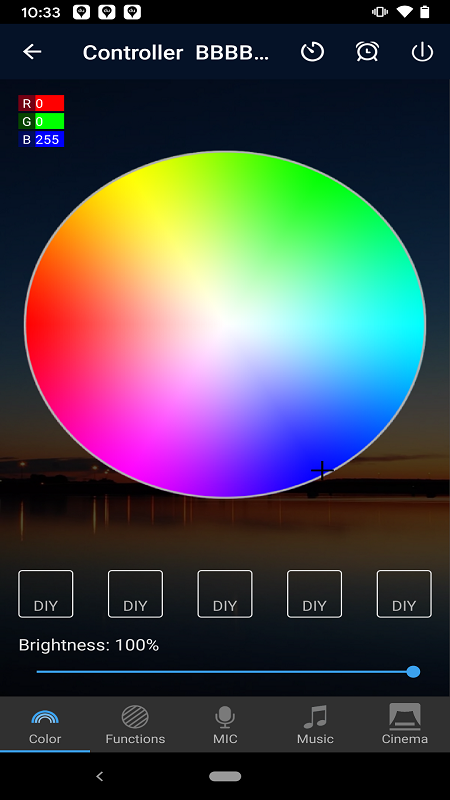Switch to the MIC tab
Viewport: 450px width, 800px height.
click(225, 724)
